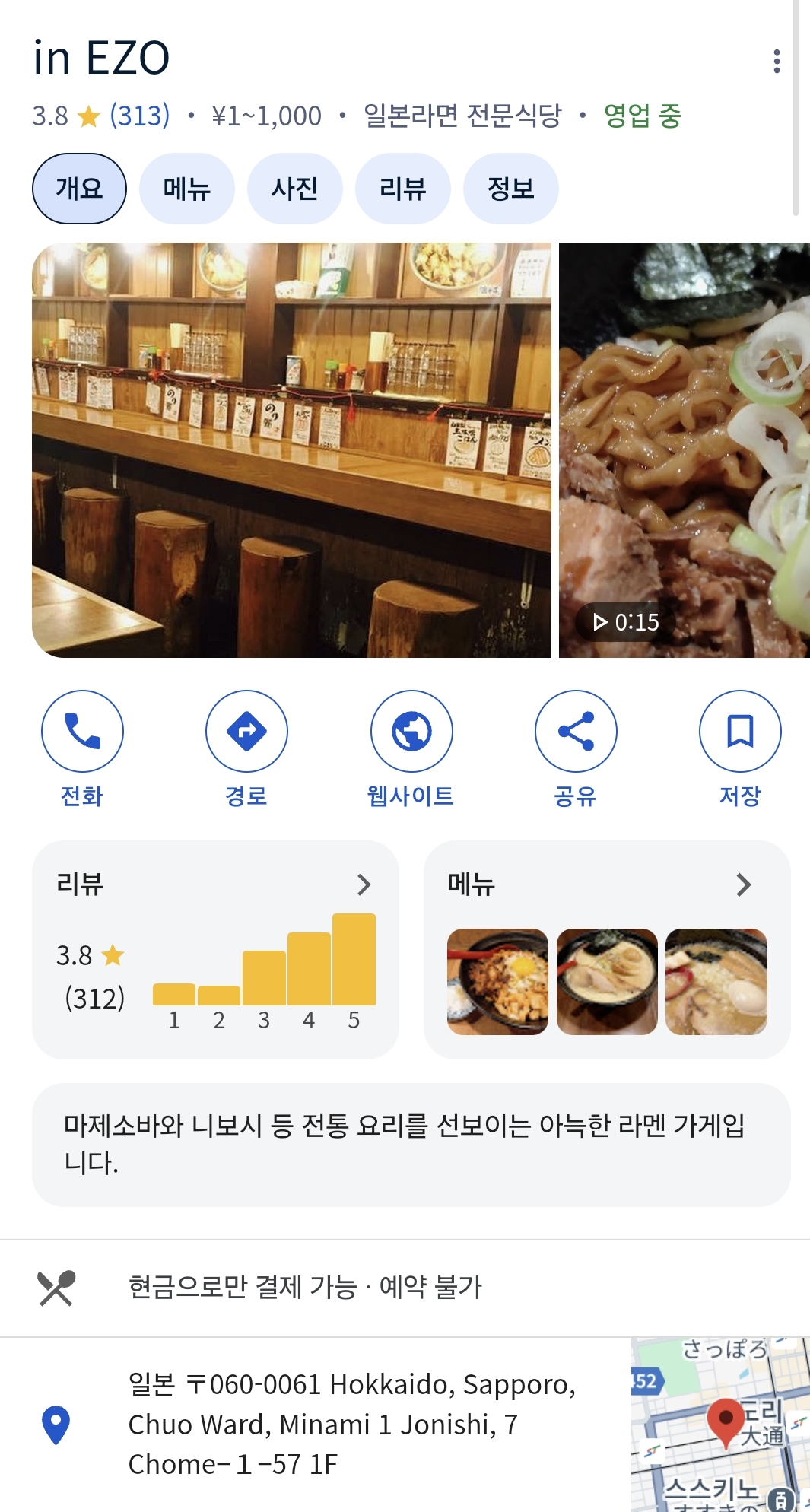This screenshot has height=1512, width=810.
Task: Open the restaurant interior counter photo
Action: coord(291,449)
